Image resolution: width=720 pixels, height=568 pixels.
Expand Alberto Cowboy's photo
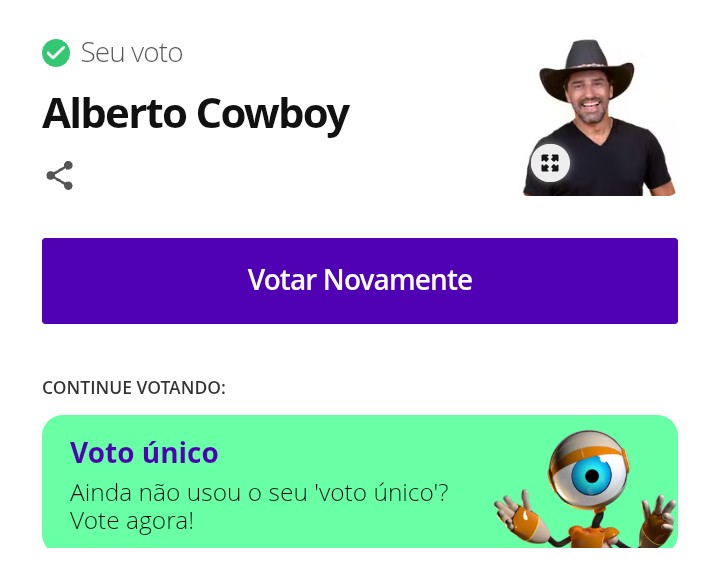click(549, 163)
